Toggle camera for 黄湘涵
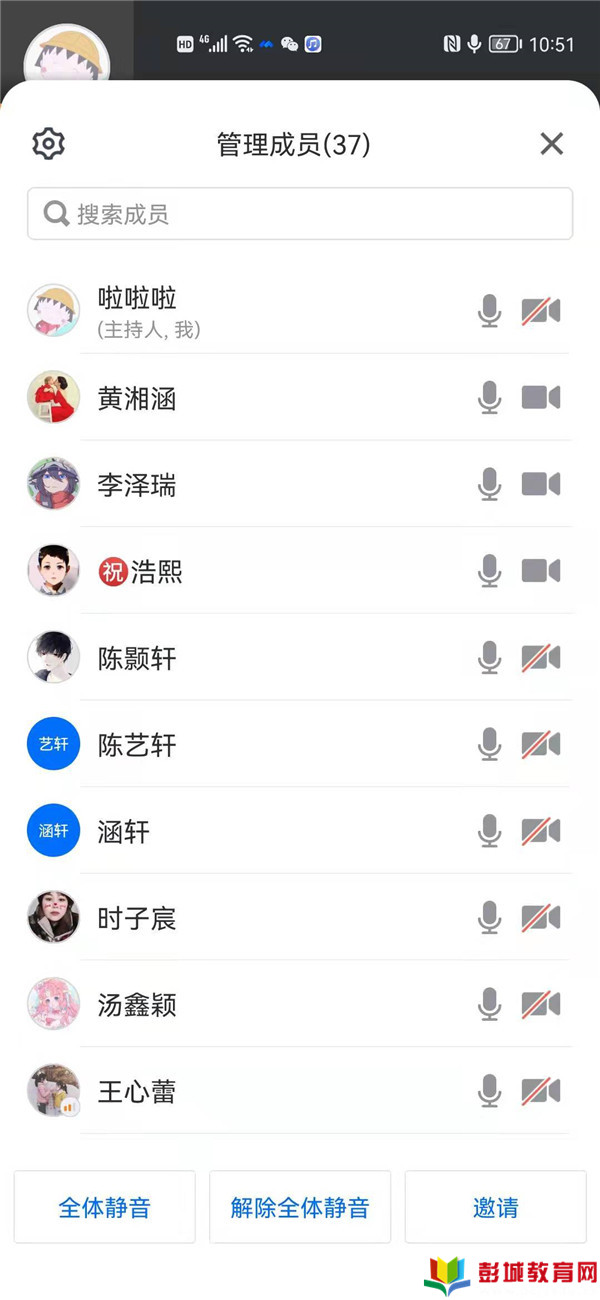Screen dimensions: 600x1300 tap(541, 398)
